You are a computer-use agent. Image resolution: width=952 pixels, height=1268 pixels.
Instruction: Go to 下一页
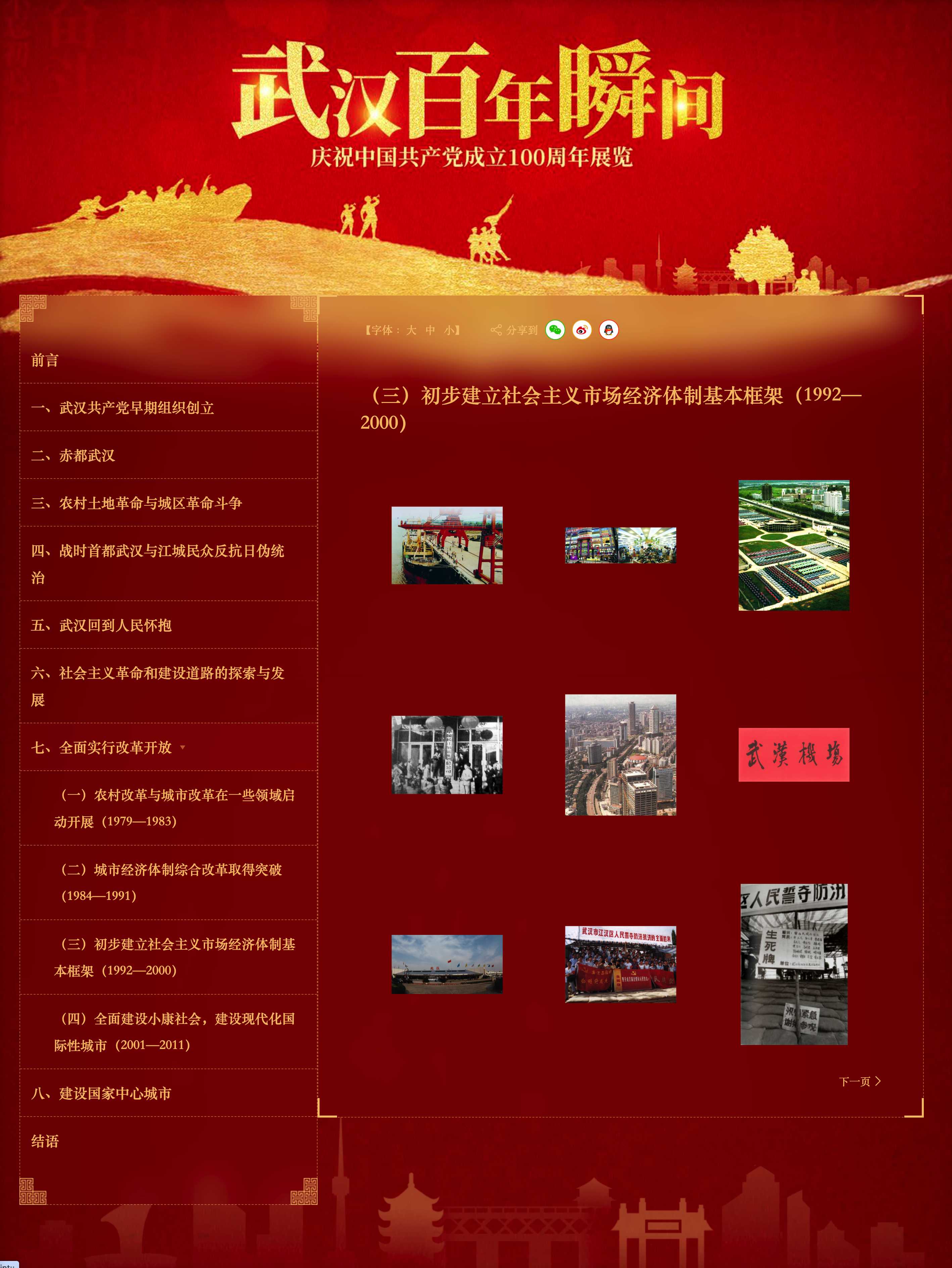859,1081
